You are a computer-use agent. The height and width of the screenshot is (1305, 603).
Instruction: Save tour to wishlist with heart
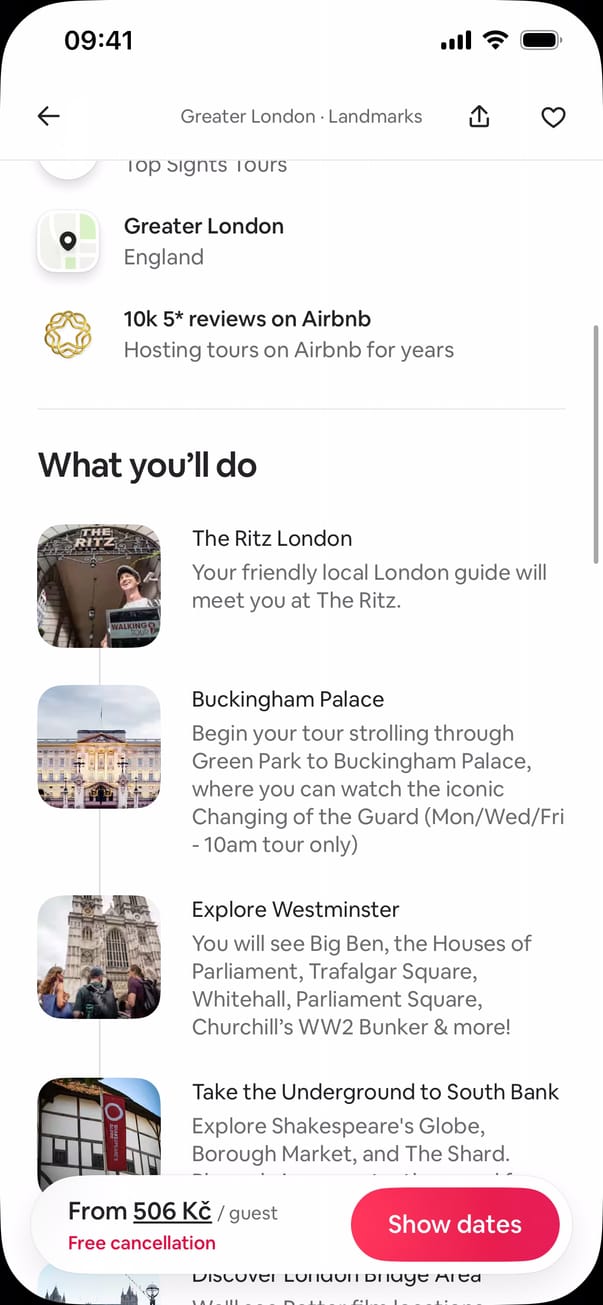click(x=553, y=117)
